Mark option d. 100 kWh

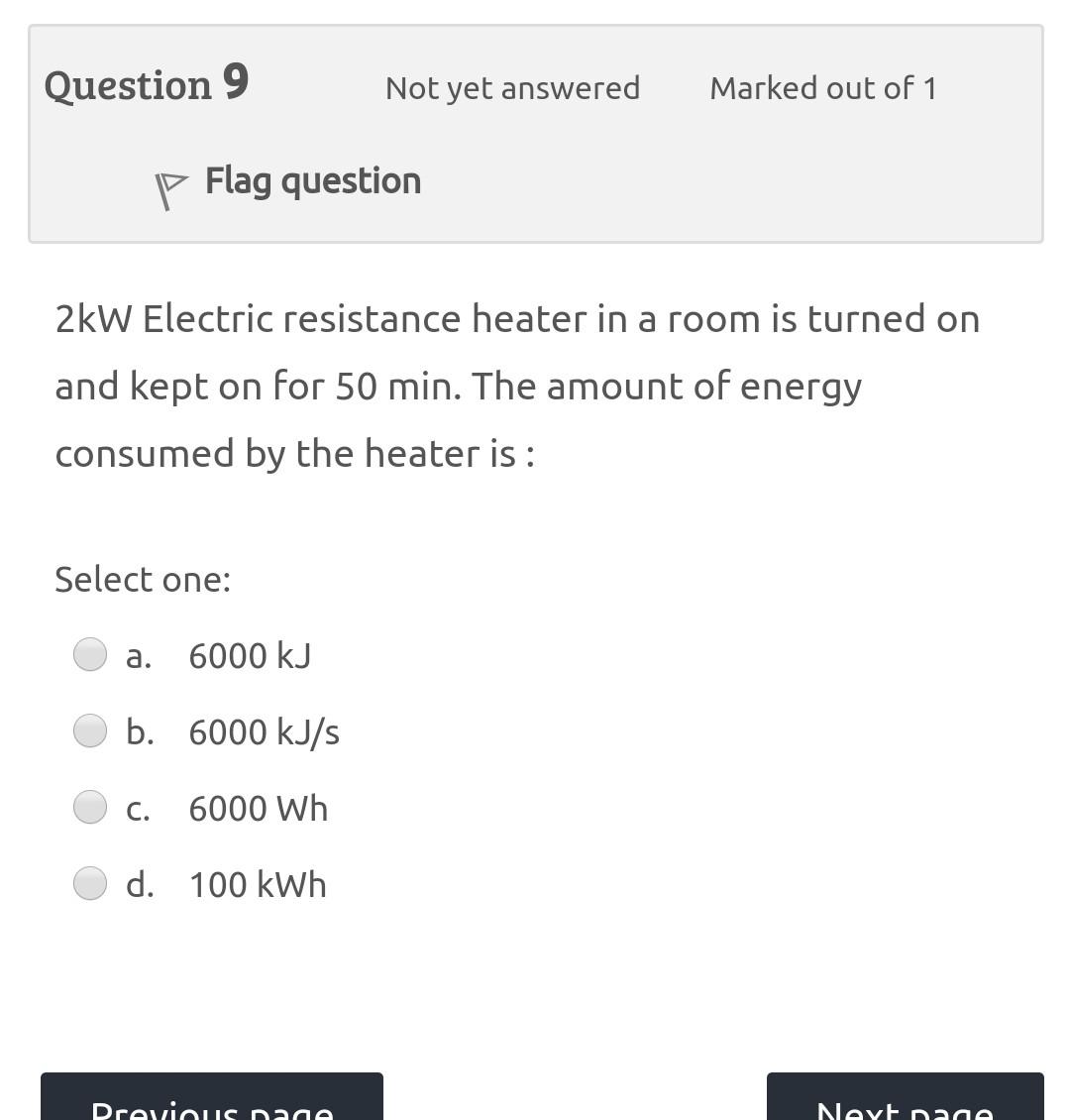[90, 883]
